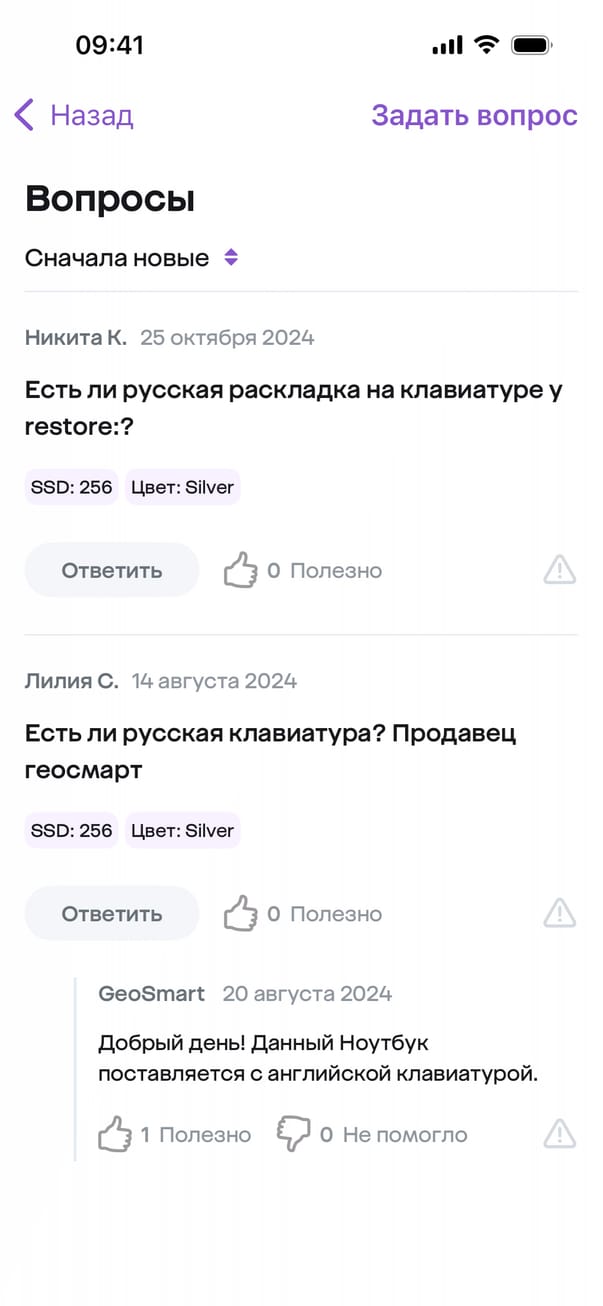The image size is (603, 1306).
Task: Flag Лилия С.'s question with warning icon
Action: [559, 913]
